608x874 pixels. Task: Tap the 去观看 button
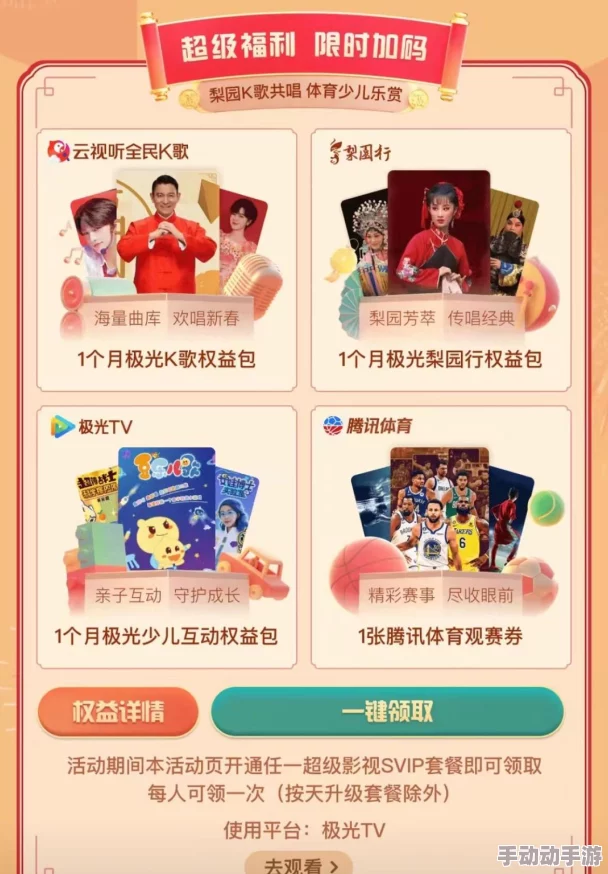point(298,862)
